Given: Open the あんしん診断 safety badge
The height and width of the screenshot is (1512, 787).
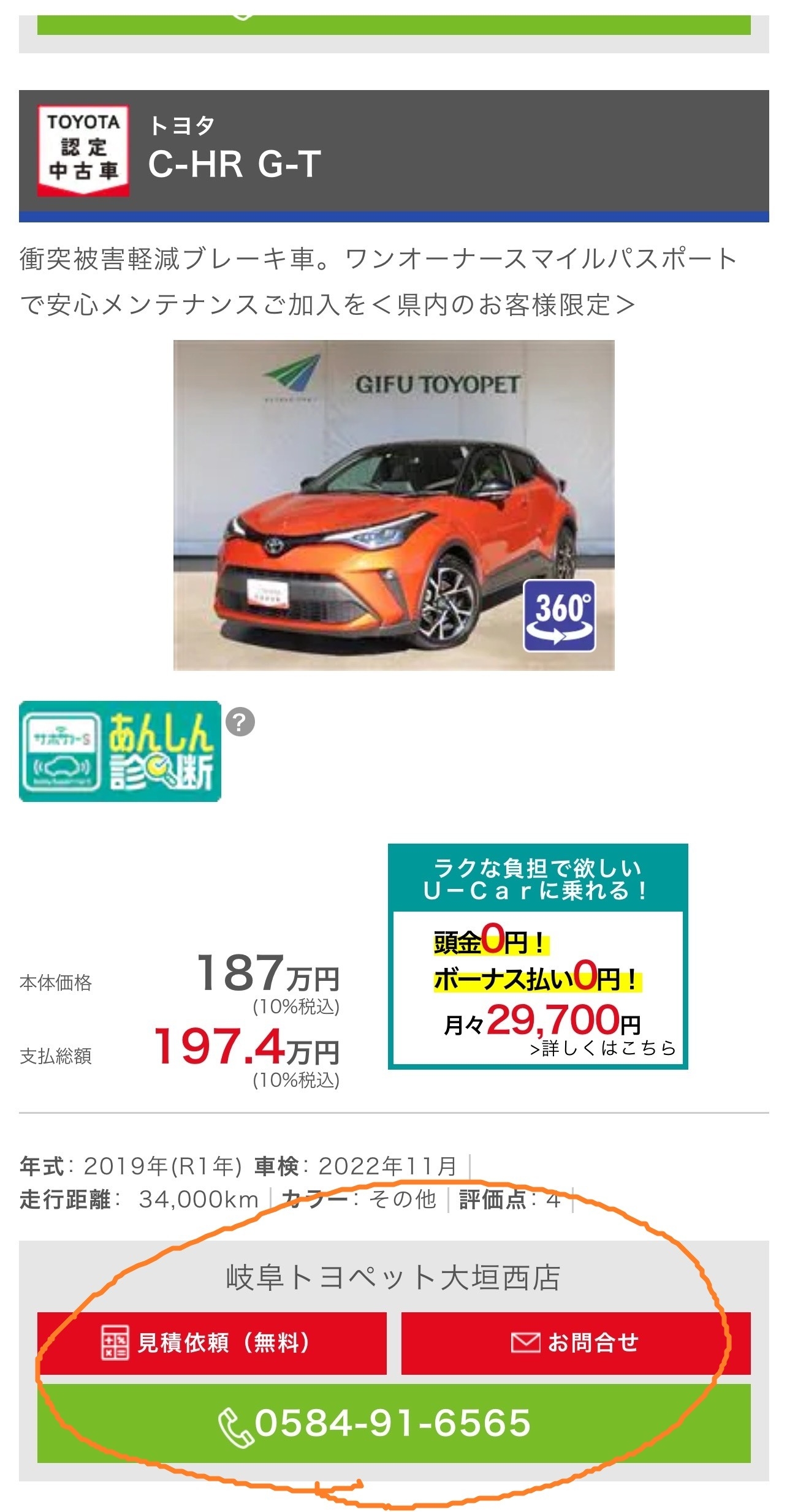Looking at the screenshot, I should (120, 751).
